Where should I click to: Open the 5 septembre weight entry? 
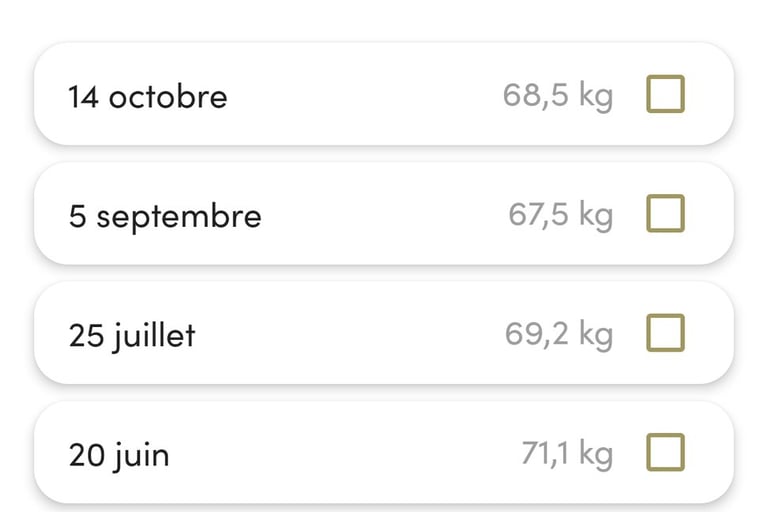tap(300, 214)
